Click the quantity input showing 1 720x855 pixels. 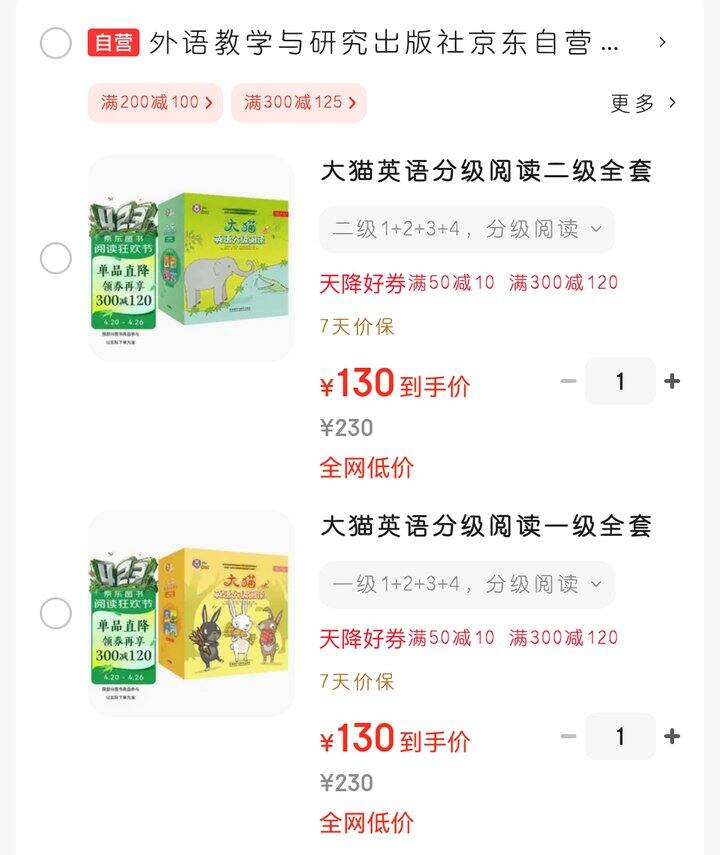(x=620, y=381)
